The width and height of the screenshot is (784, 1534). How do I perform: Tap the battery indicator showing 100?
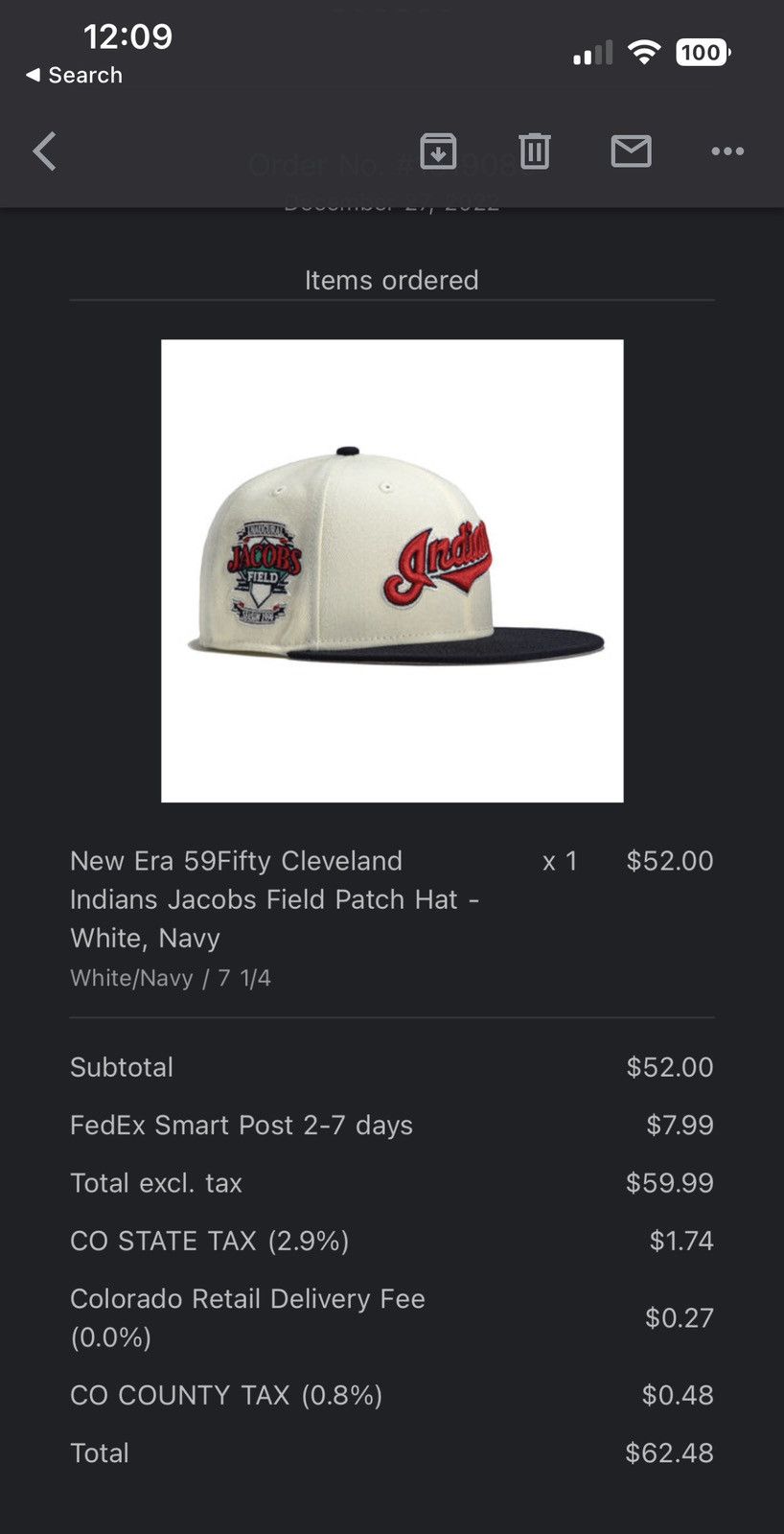coord(703,53)
